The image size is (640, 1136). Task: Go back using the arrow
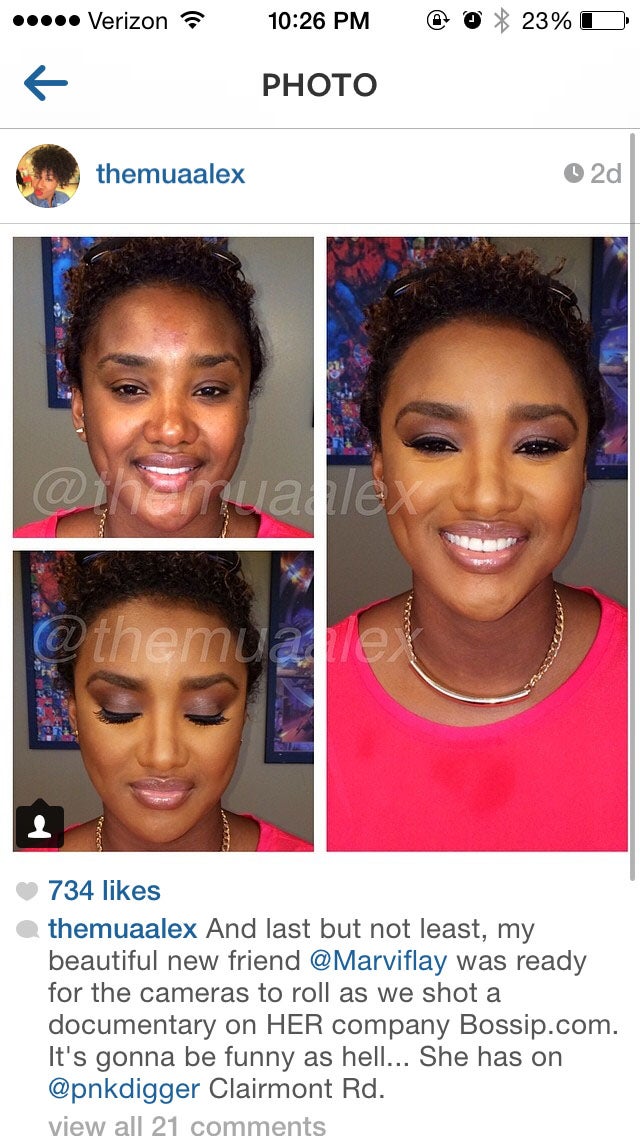(46, 84)
